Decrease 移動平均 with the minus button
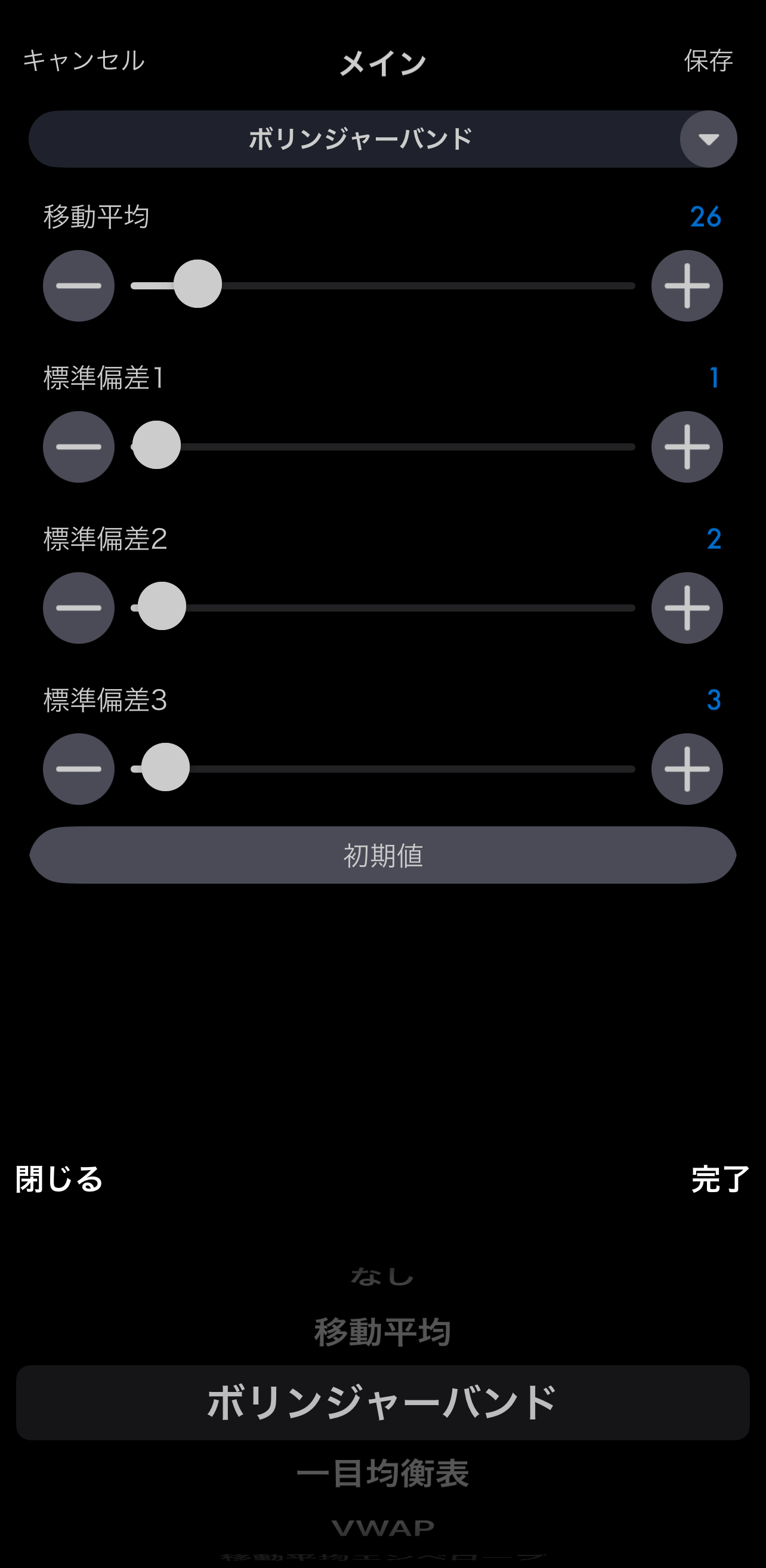Image resolution: width=766 pixels, height=1568 pixels. (79, 285)
